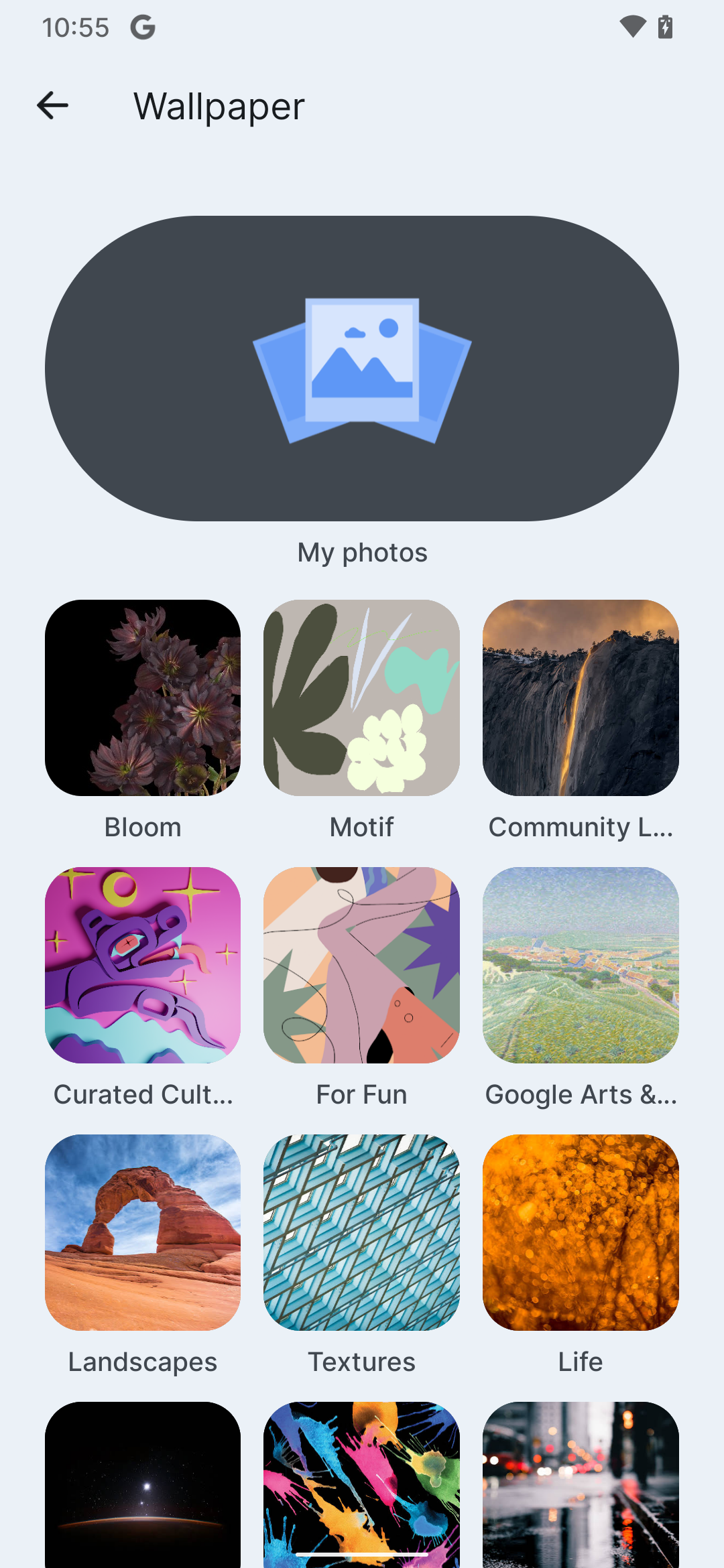Image resolution: width=724 pixels, height=1568 pixels.
Task: Open the Community Lens wallpapers with waterfall
Action: [581, 698]
